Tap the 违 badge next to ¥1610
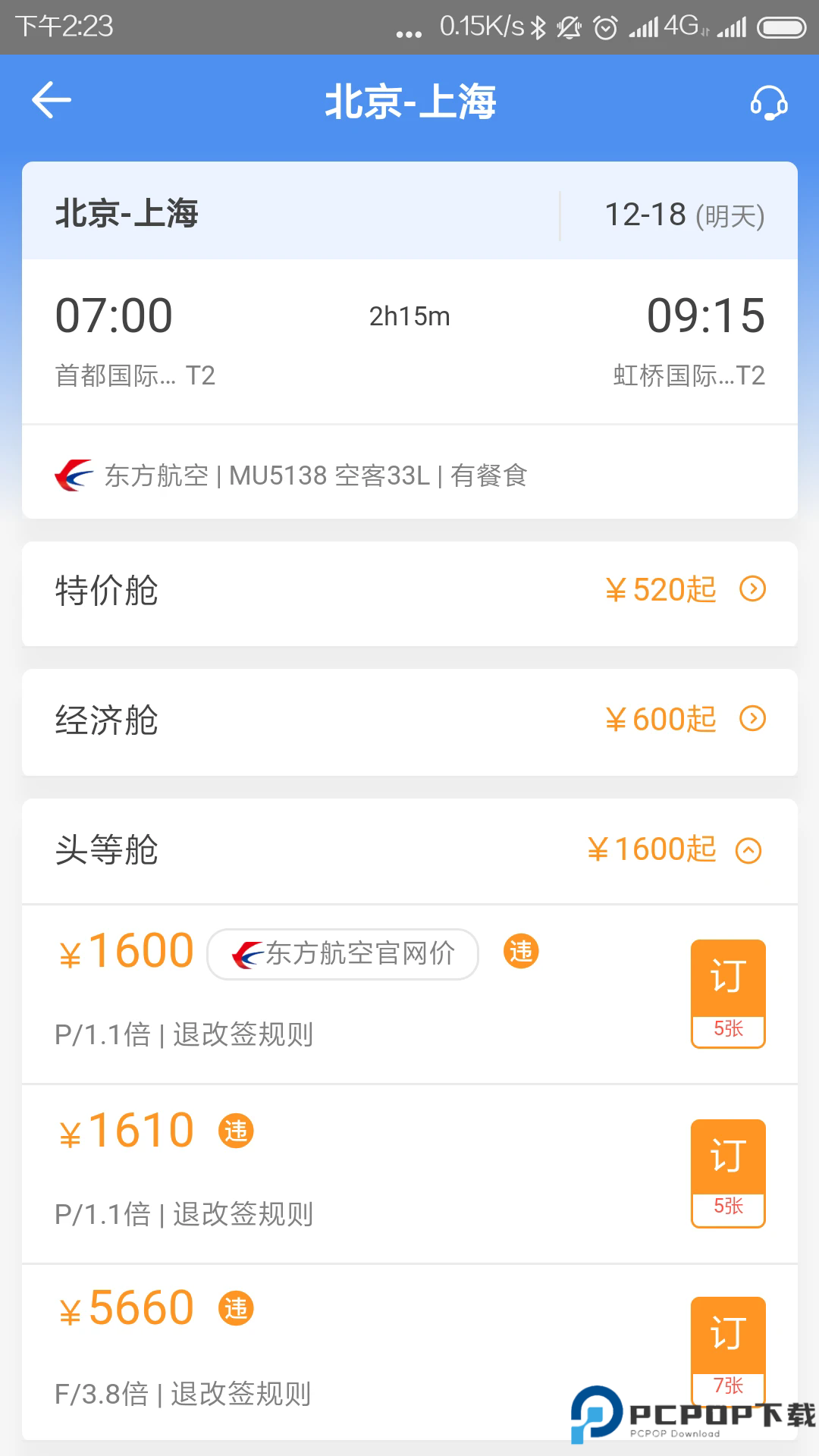Screen dimensions: 819x1456 [235, 1131]
